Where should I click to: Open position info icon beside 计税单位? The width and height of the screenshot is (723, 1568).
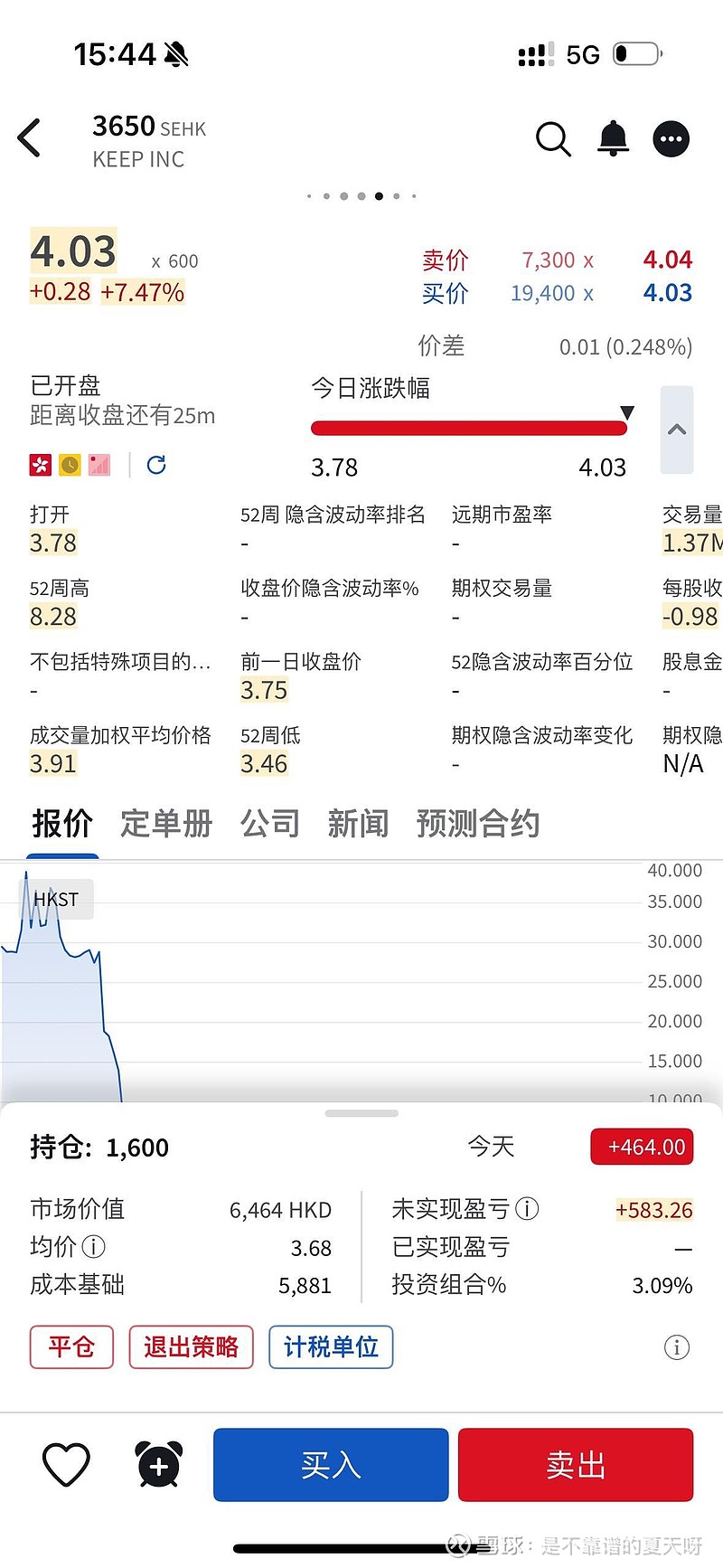pos(677,1347)
